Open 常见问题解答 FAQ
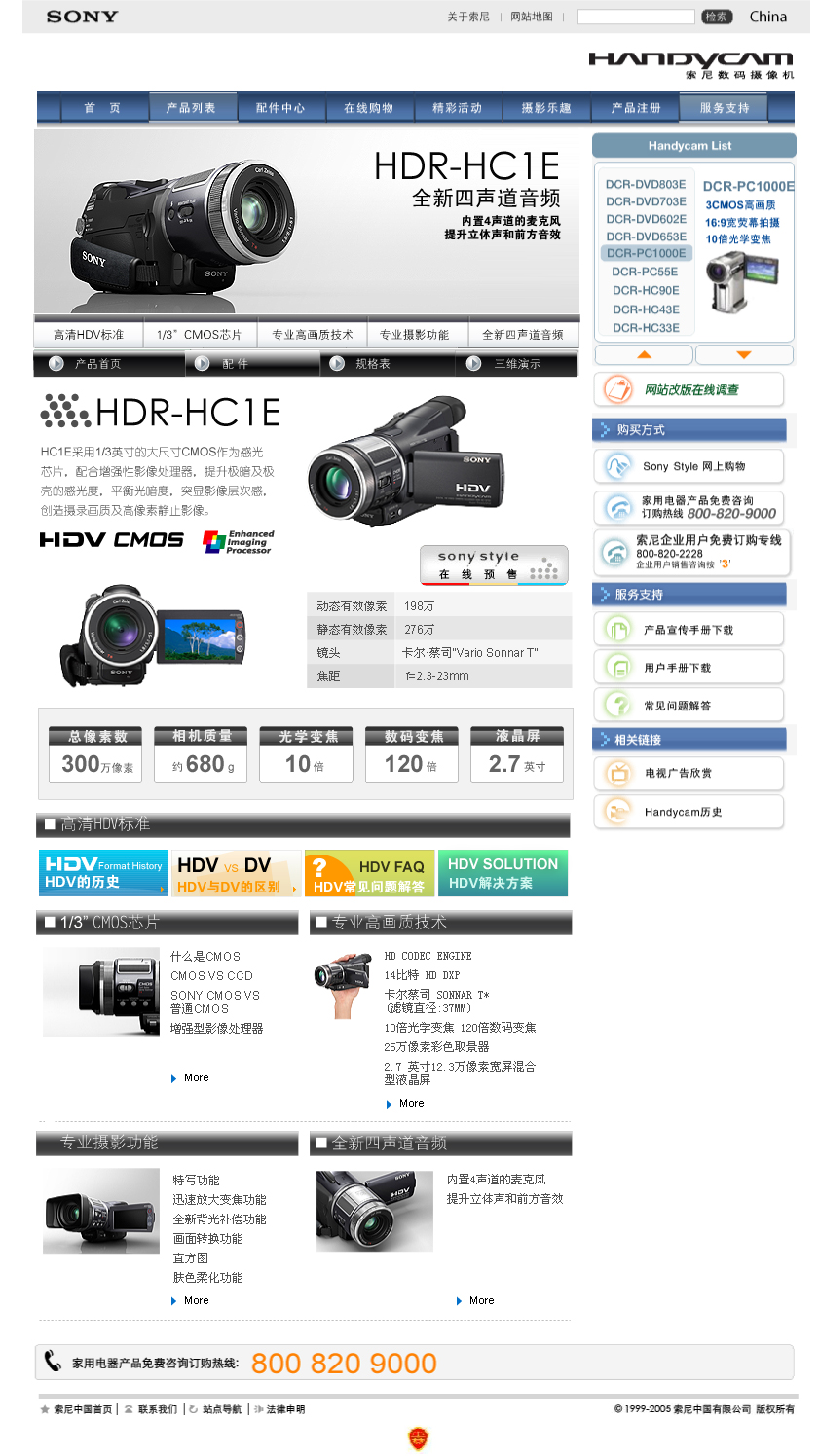819x1456 pixels. 689,705
